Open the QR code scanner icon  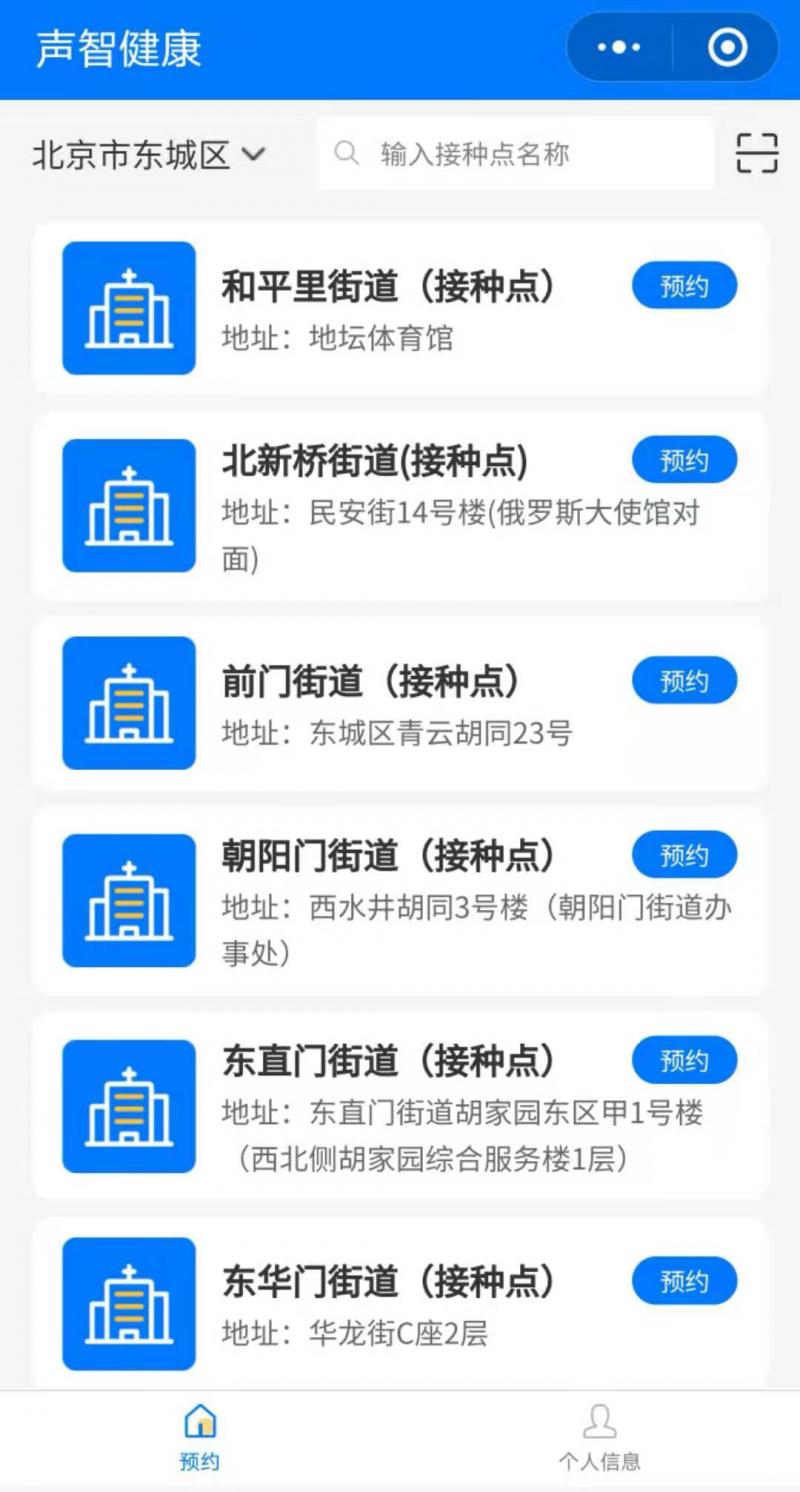(x=757, y=153)
